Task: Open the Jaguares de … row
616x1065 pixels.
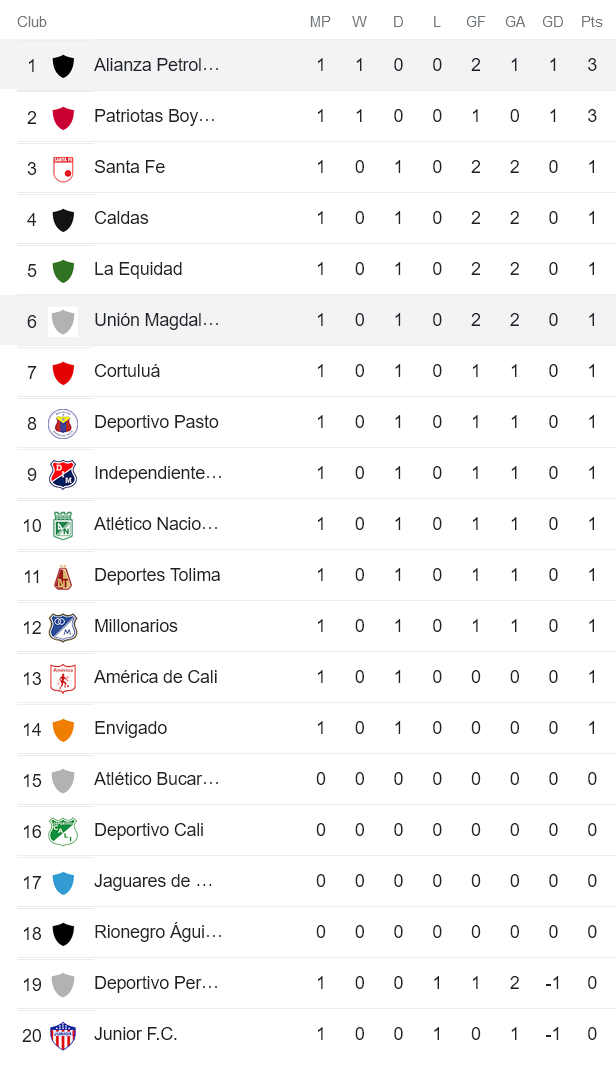Action: click(x=153, y=881)
